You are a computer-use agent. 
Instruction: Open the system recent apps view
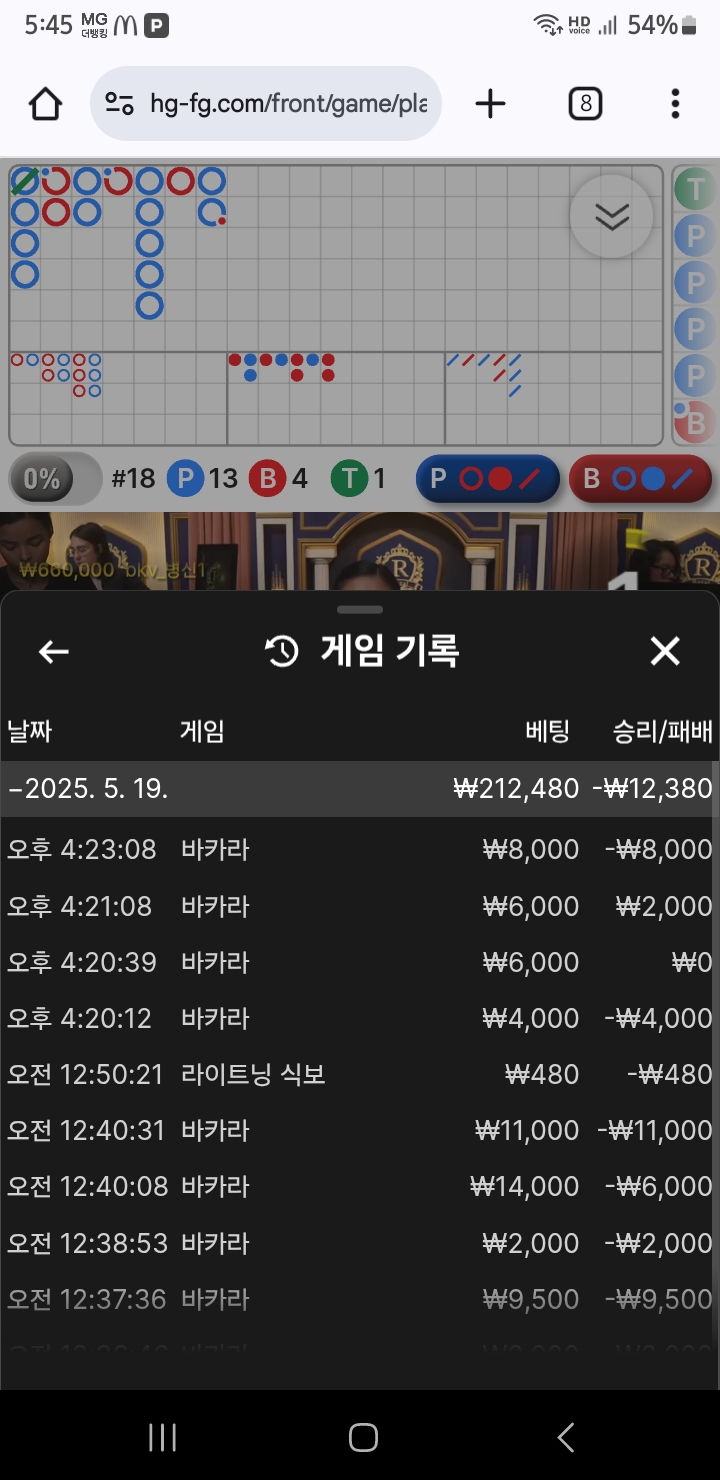(x=162, y=1438)
